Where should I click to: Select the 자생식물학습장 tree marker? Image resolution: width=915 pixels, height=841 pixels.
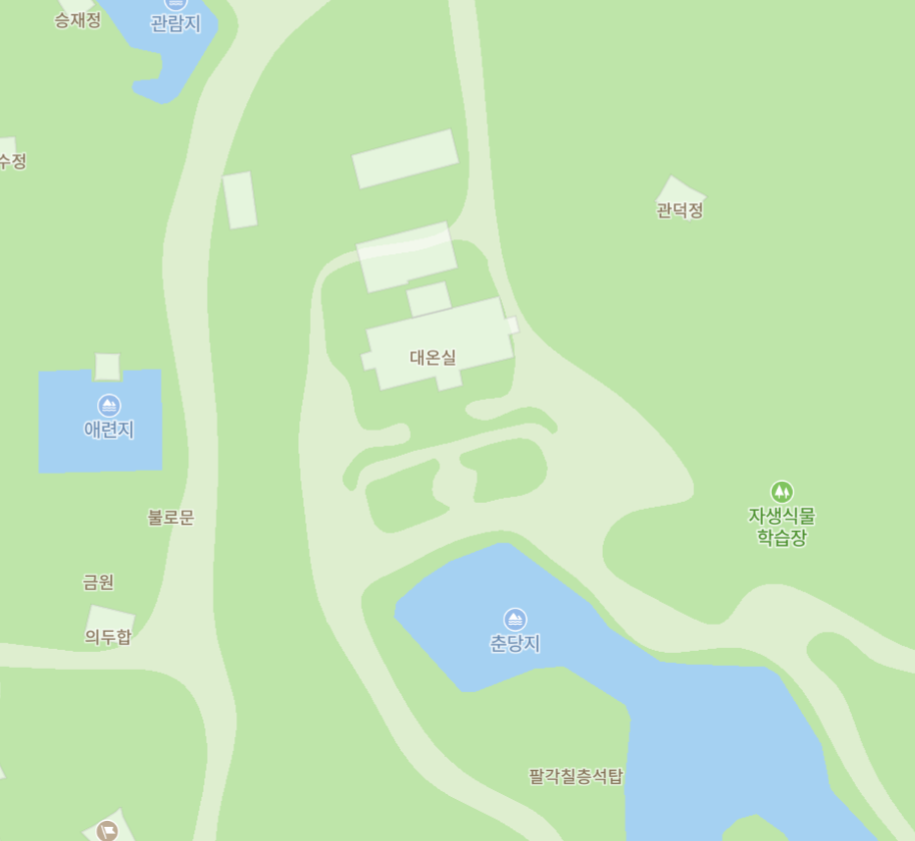tap(782, 491)
